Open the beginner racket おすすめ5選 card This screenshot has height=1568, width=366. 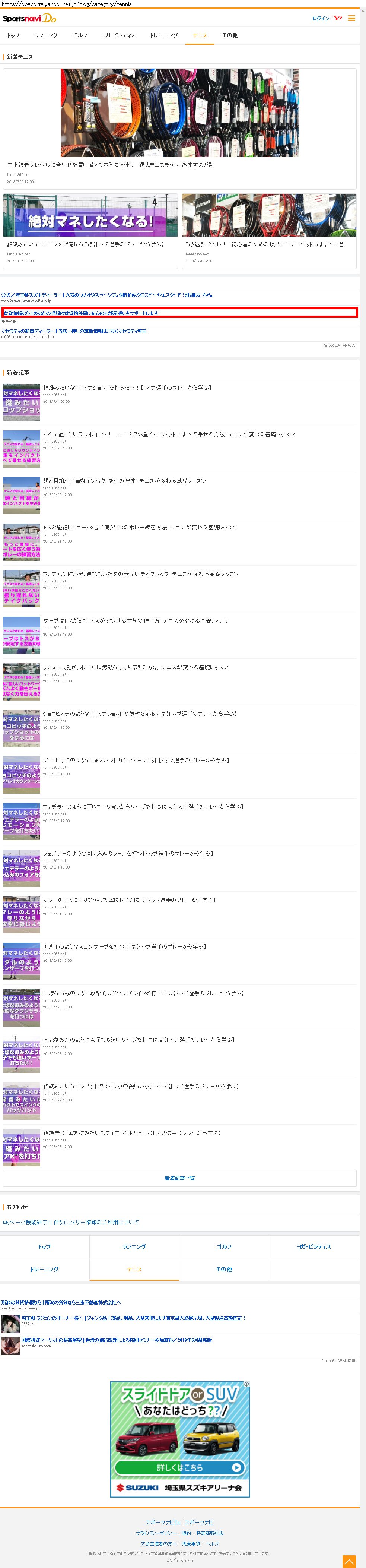[269, 225]
